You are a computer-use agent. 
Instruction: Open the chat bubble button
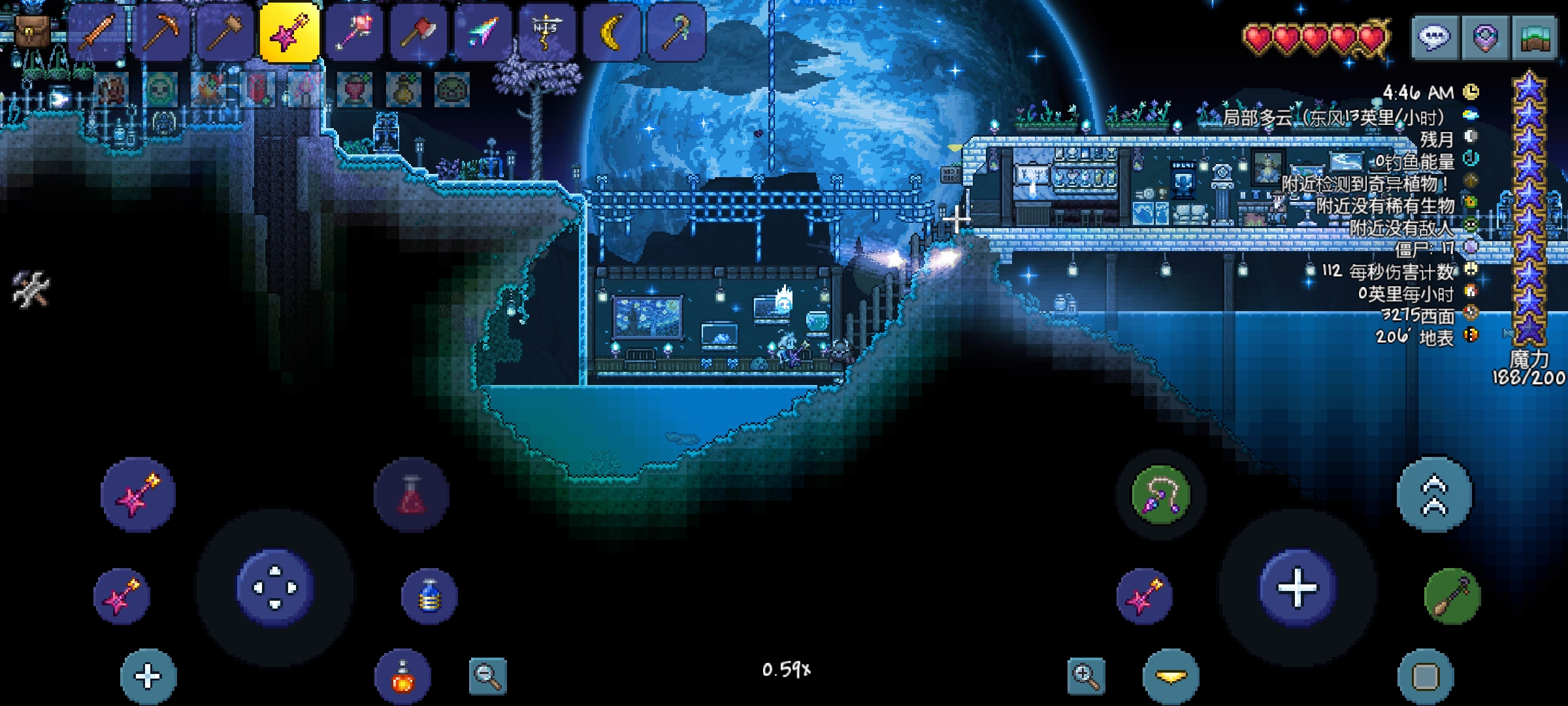pos(1433,37)
